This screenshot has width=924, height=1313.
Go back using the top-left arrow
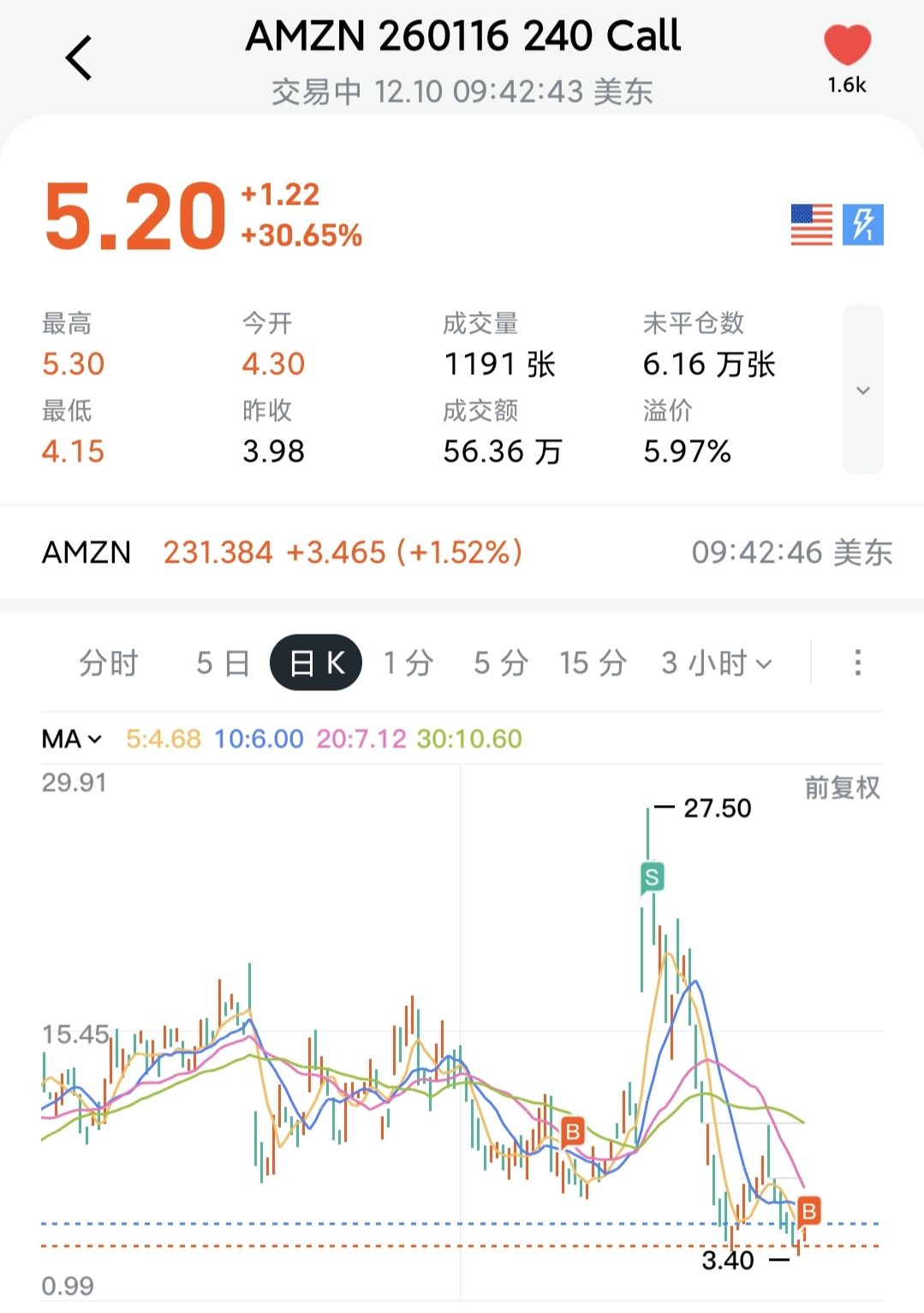pyautogui.click(x=79, y=58)
